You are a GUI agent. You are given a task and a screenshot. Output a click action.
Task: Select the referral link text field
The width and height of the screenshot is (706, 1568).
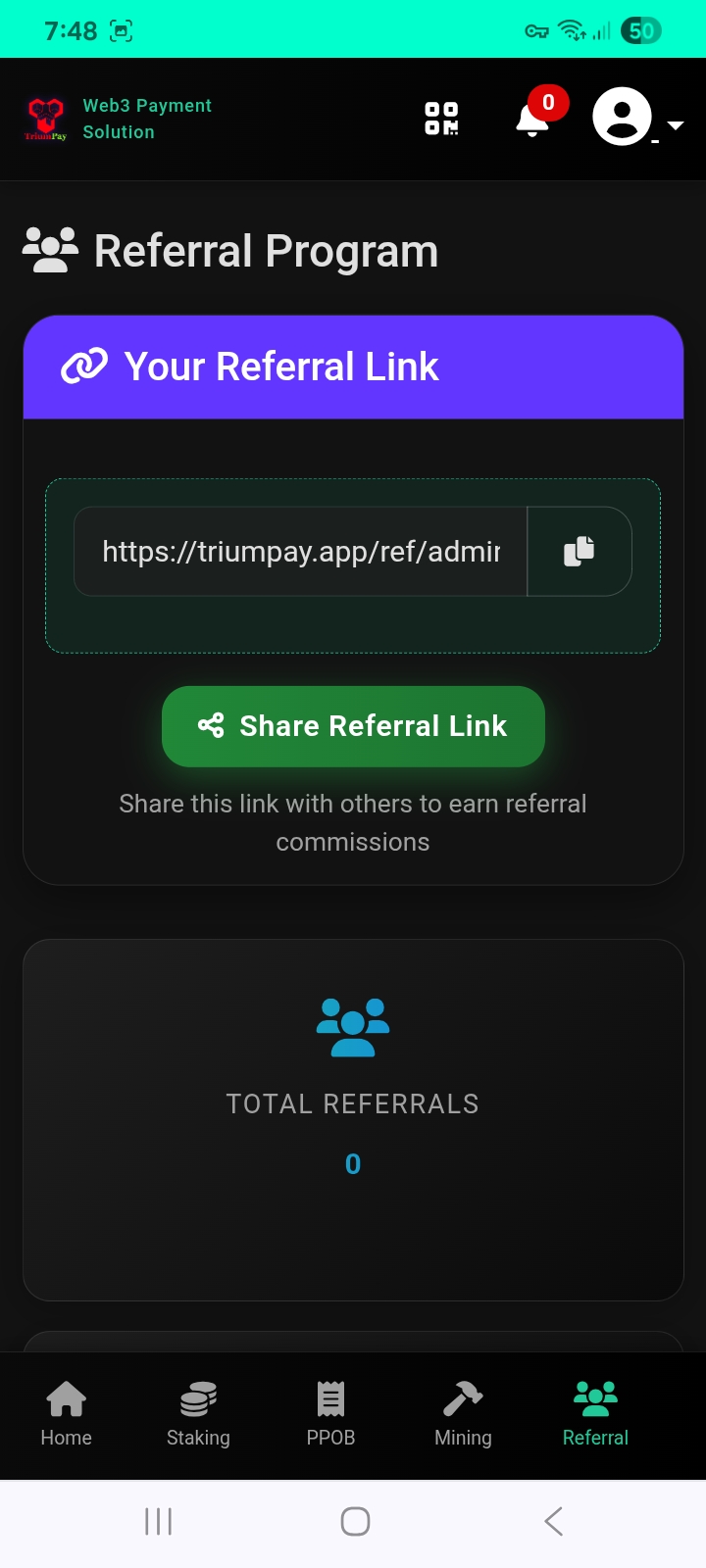301,552
